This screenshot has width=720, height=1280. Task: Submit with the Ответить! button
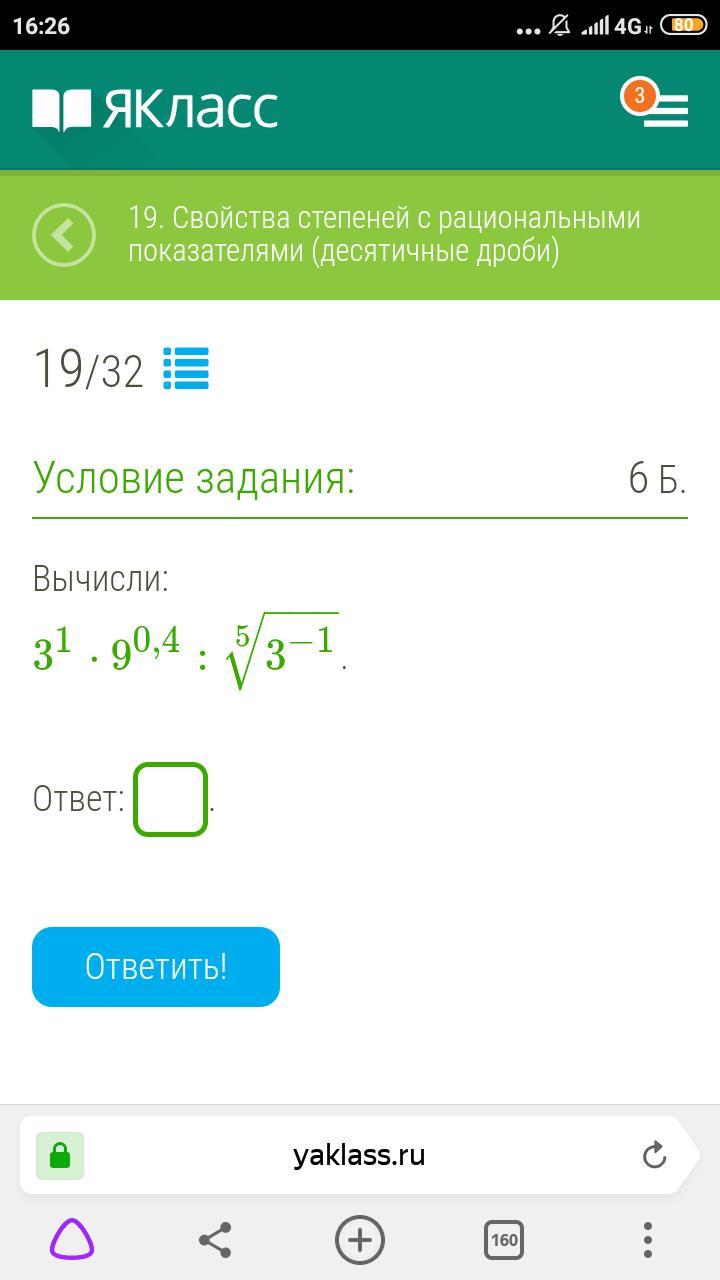click(x=156, y=967)
